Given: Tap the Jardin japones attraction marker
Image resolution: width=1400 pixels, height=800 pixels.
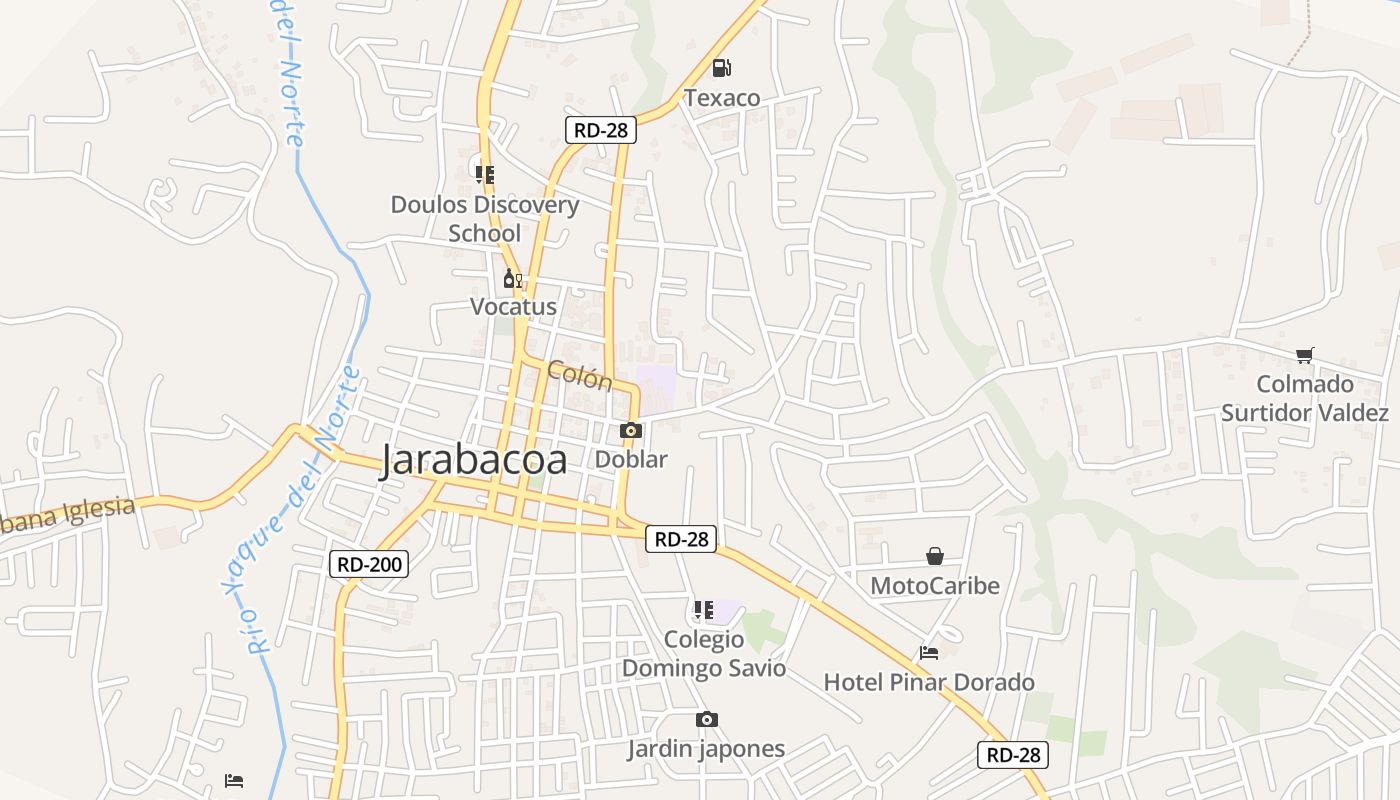Looking at the screenshot, I should [x=706, y=720].
